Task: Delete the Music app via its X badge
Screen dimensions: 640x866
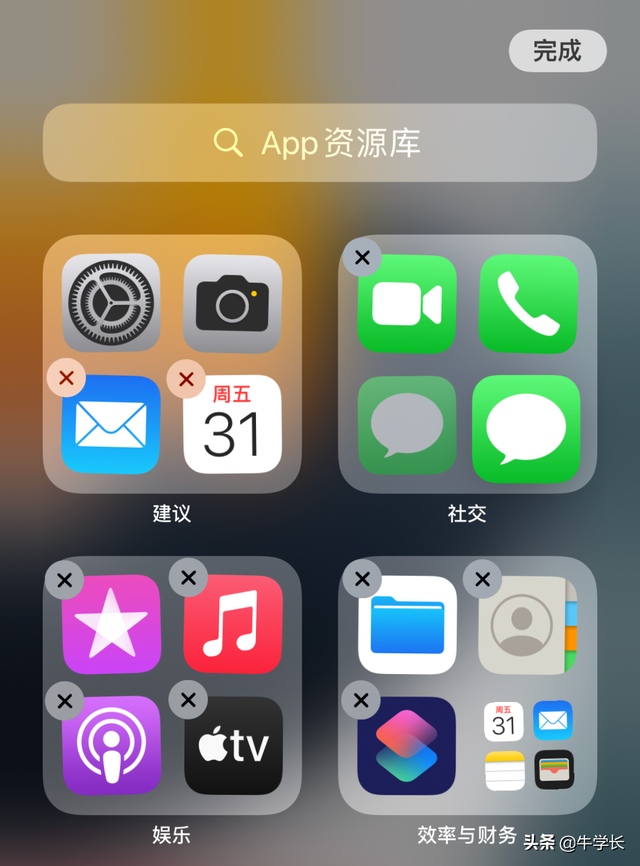Action: pyautogui.click(x=188, y=576)
